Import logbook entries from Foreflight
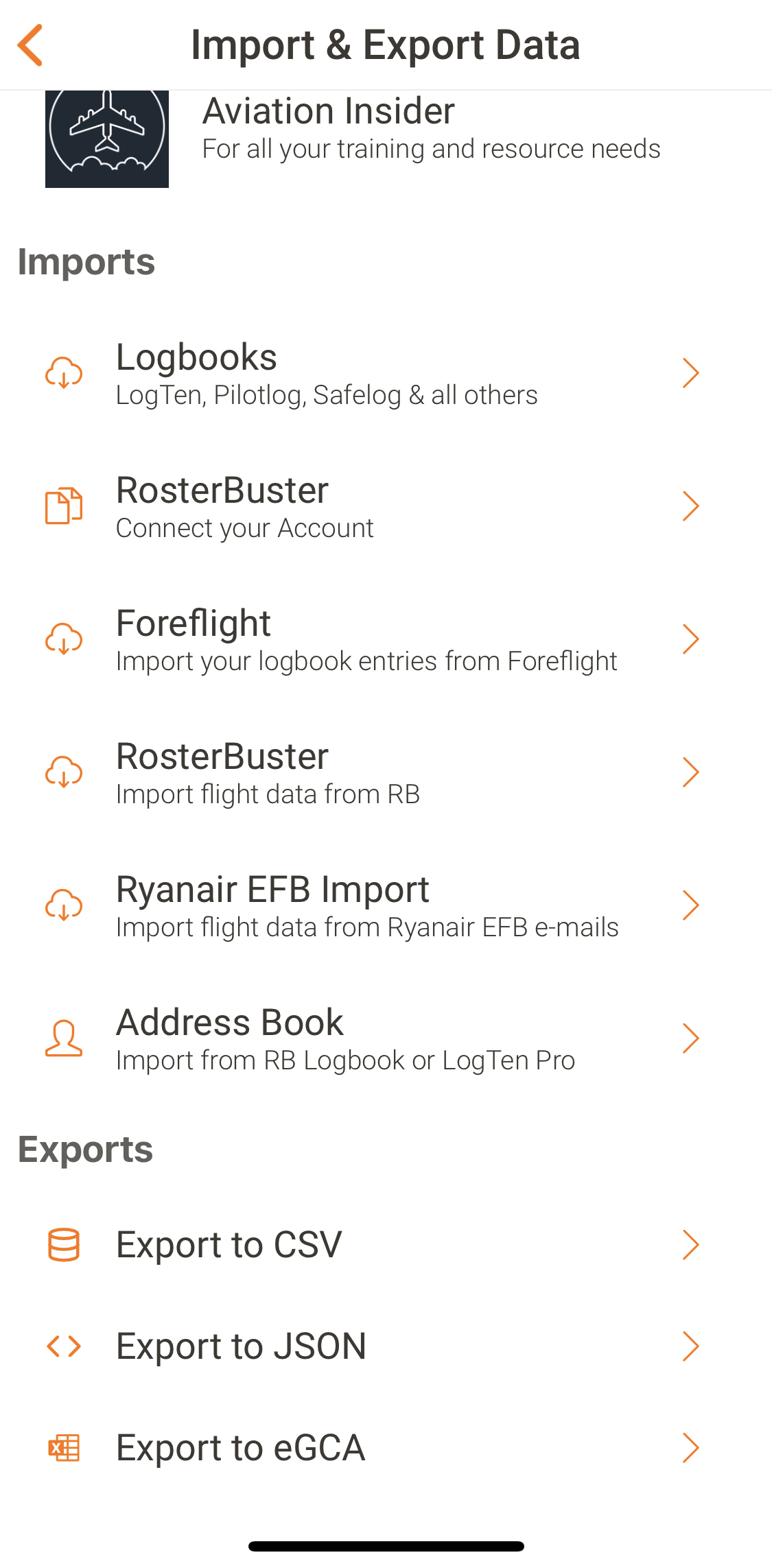The height and width of the screenshot is (1568, 772). pos(384,640)
